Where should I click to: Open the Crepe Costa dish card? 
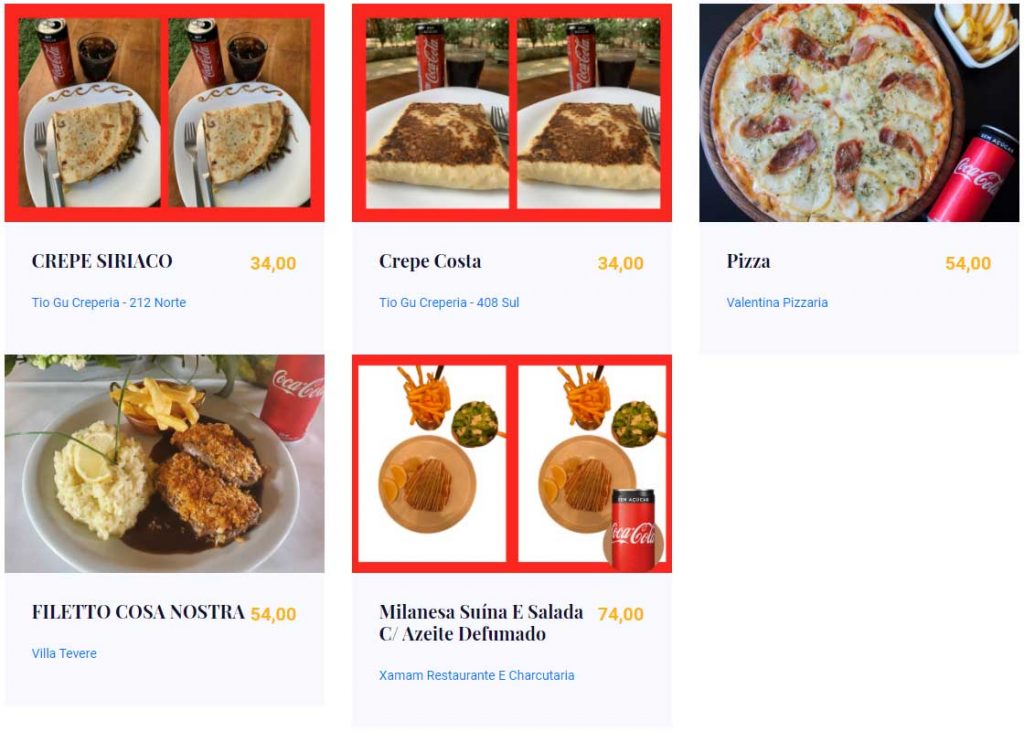click(x=430, y=261)
